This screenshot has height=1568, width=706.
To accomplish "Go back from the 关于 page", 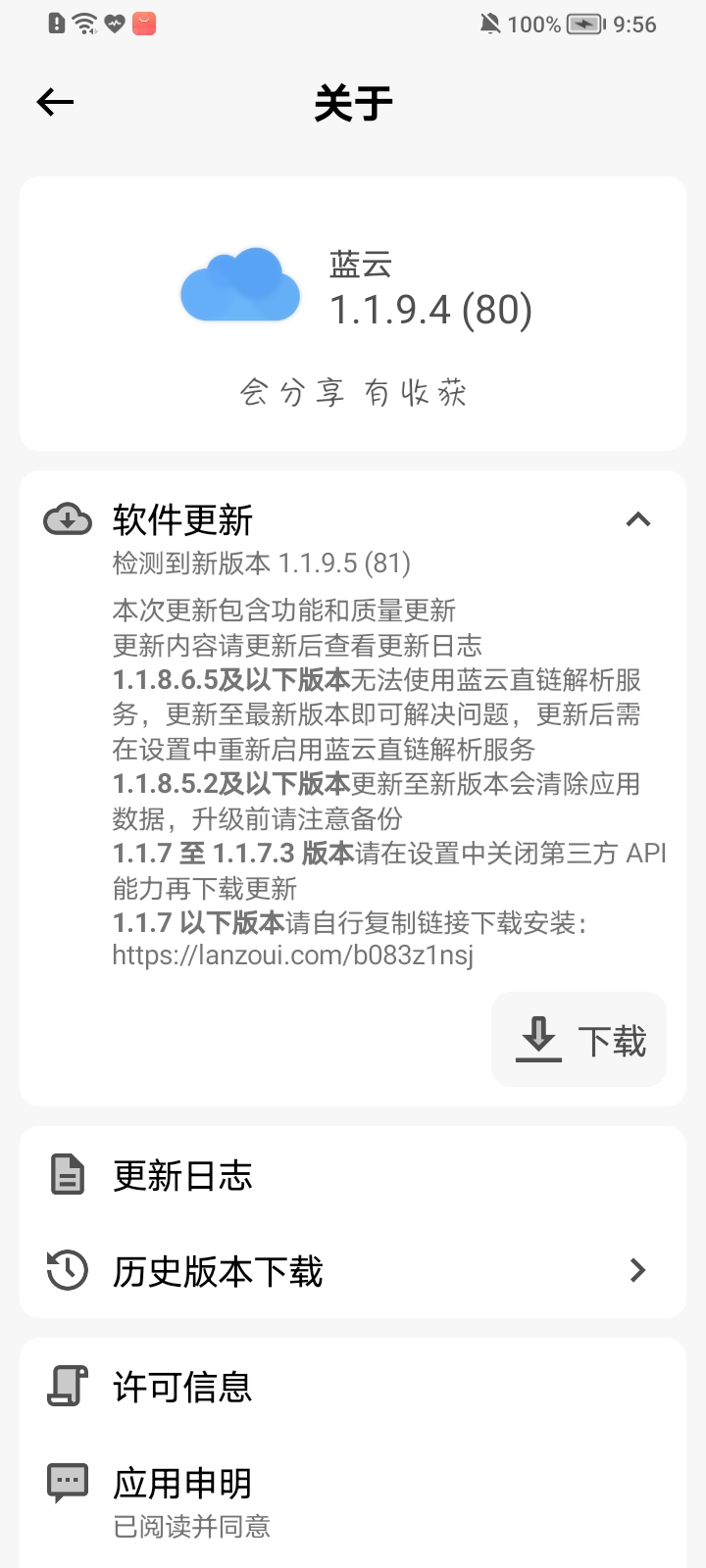I will point(55,102).
